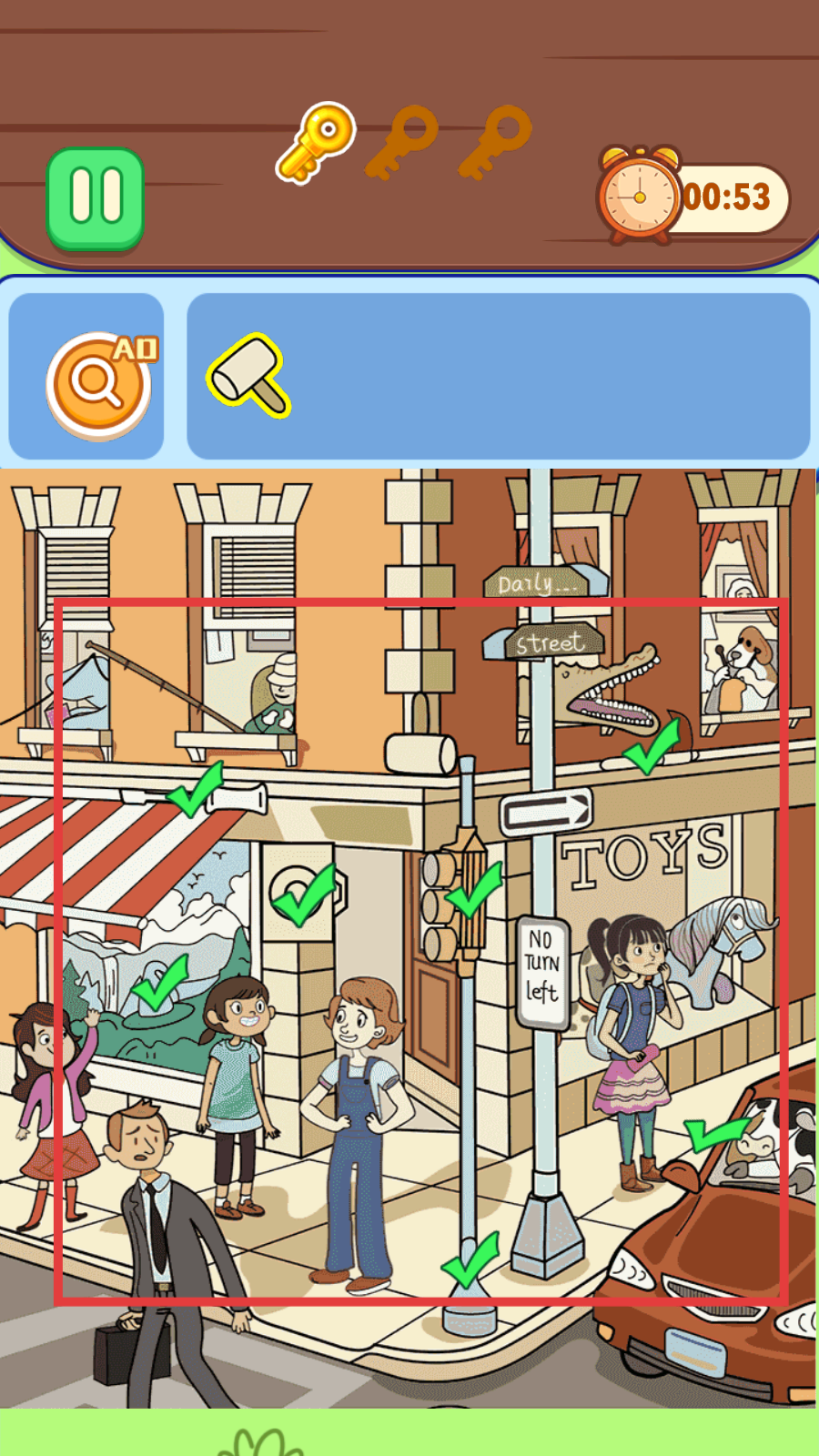Use the magnifier ad hint

98,383
